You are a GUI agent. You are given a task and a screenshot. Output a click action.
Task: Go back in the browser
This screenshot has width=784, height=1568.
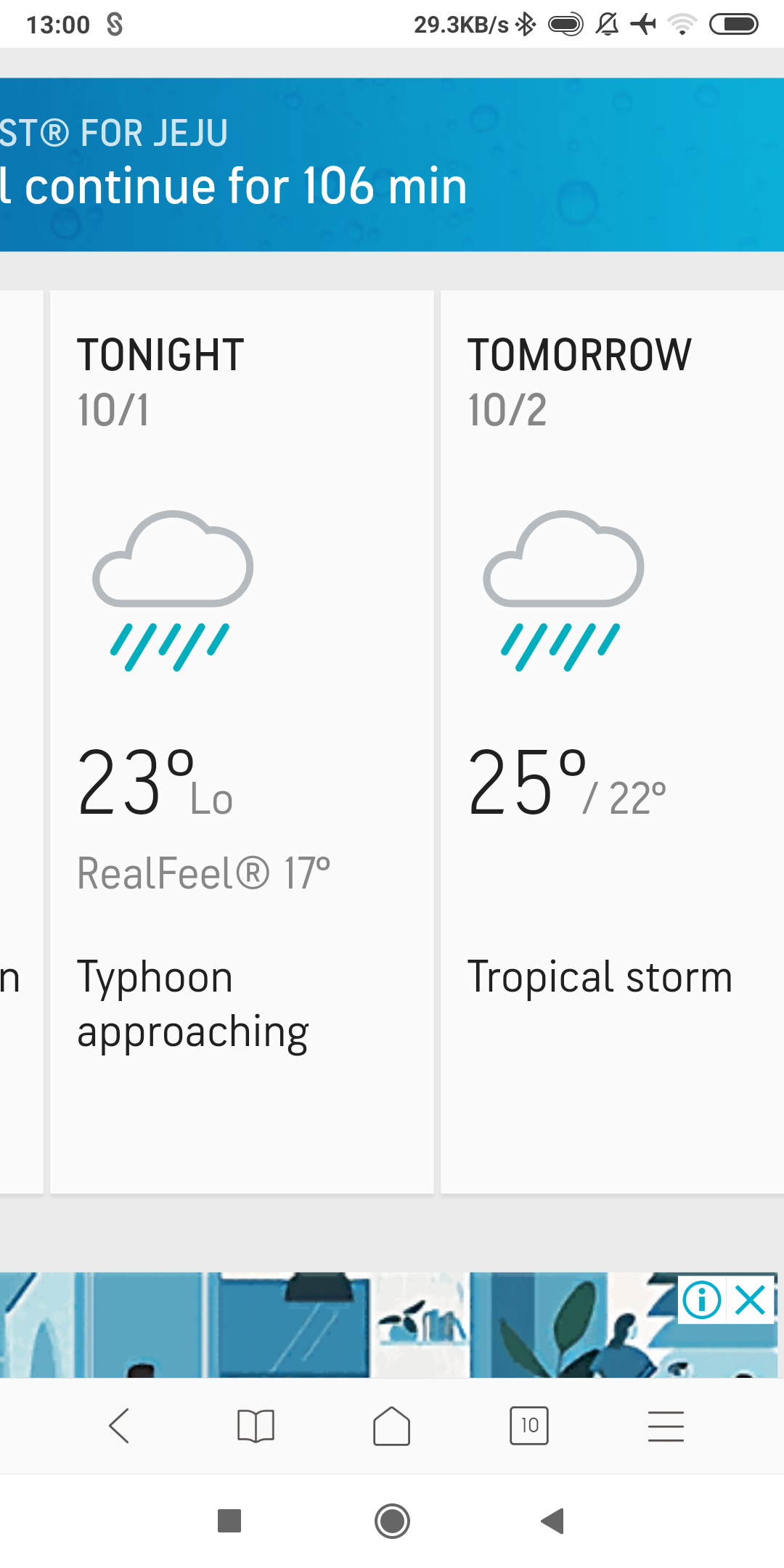pos(119,1426)
